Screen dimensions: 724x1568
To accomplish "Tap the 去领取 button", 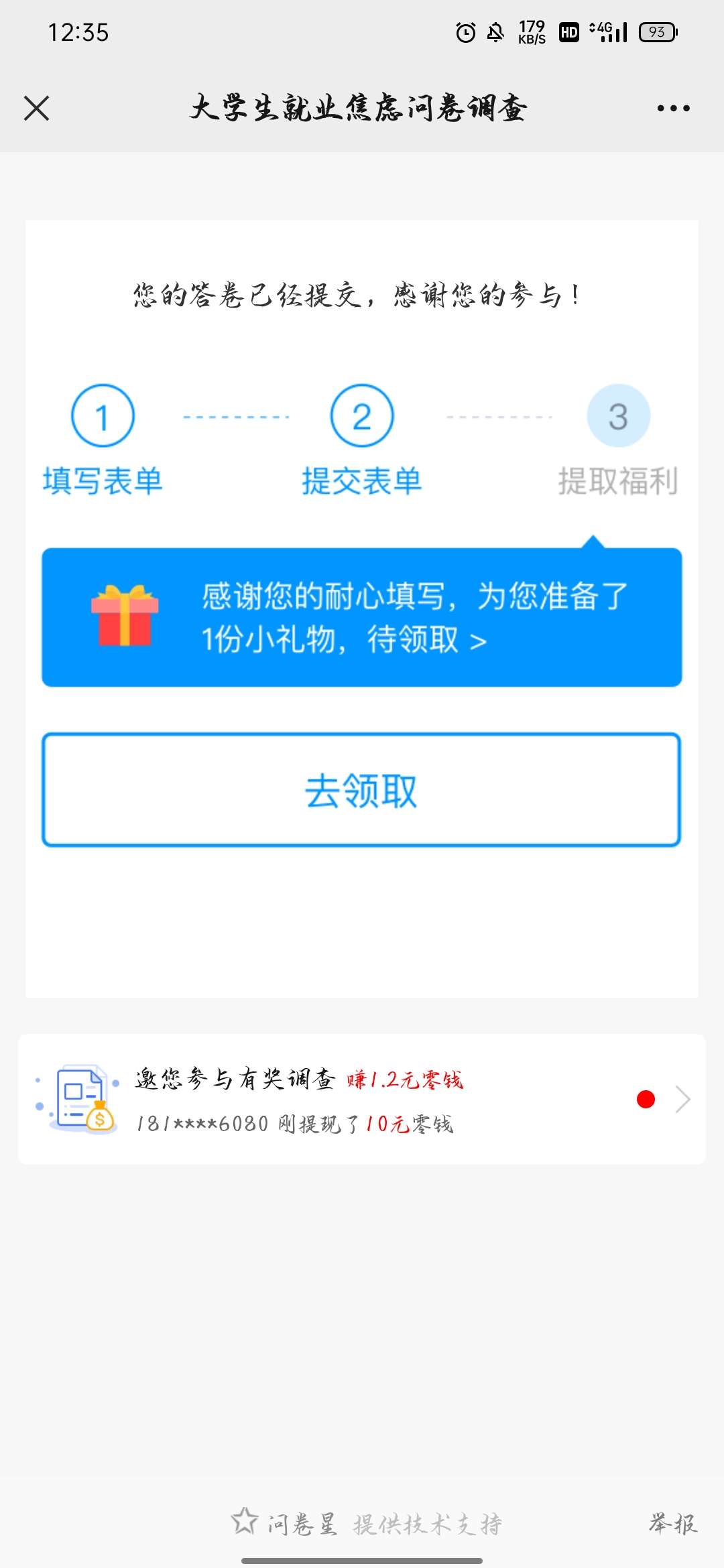I will click(361, 790).
